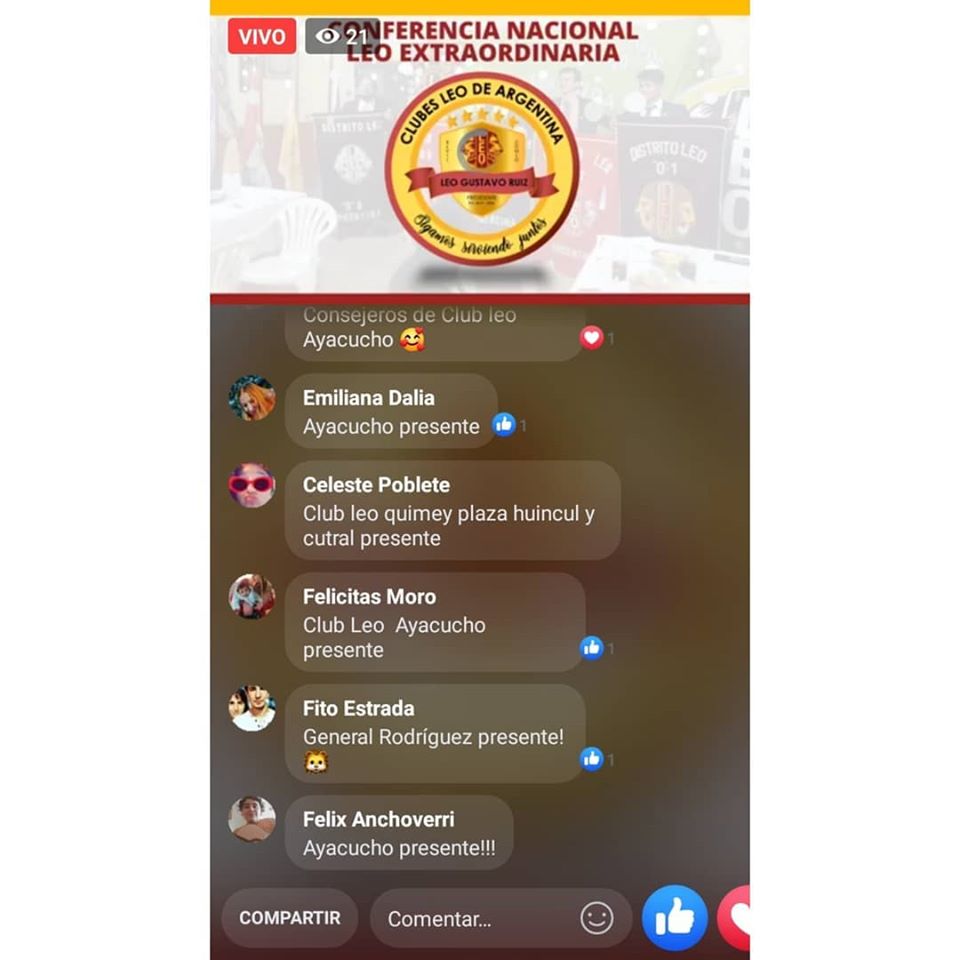Open Emiliana Dalia's profile picture

pos(252,398)
